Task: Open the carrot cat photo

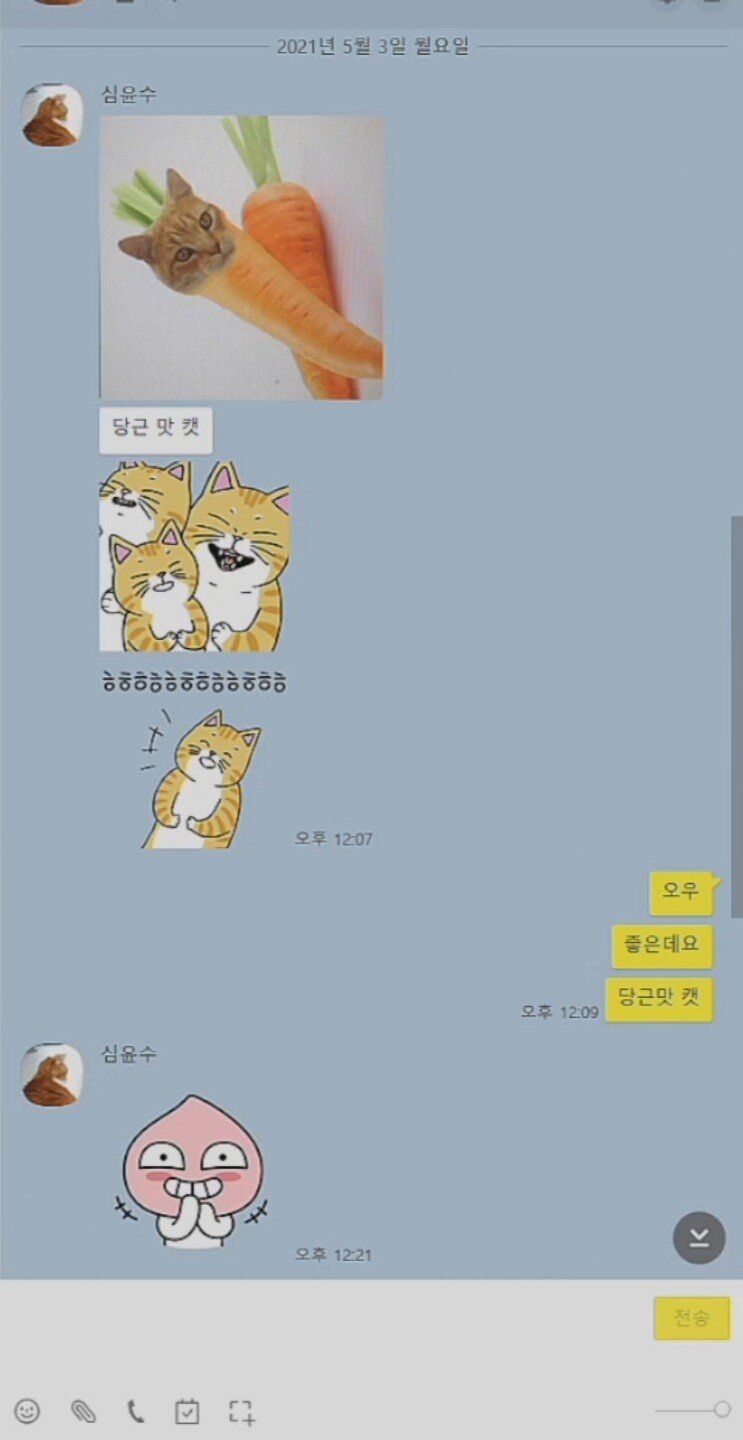Action: tap(242, 257)
